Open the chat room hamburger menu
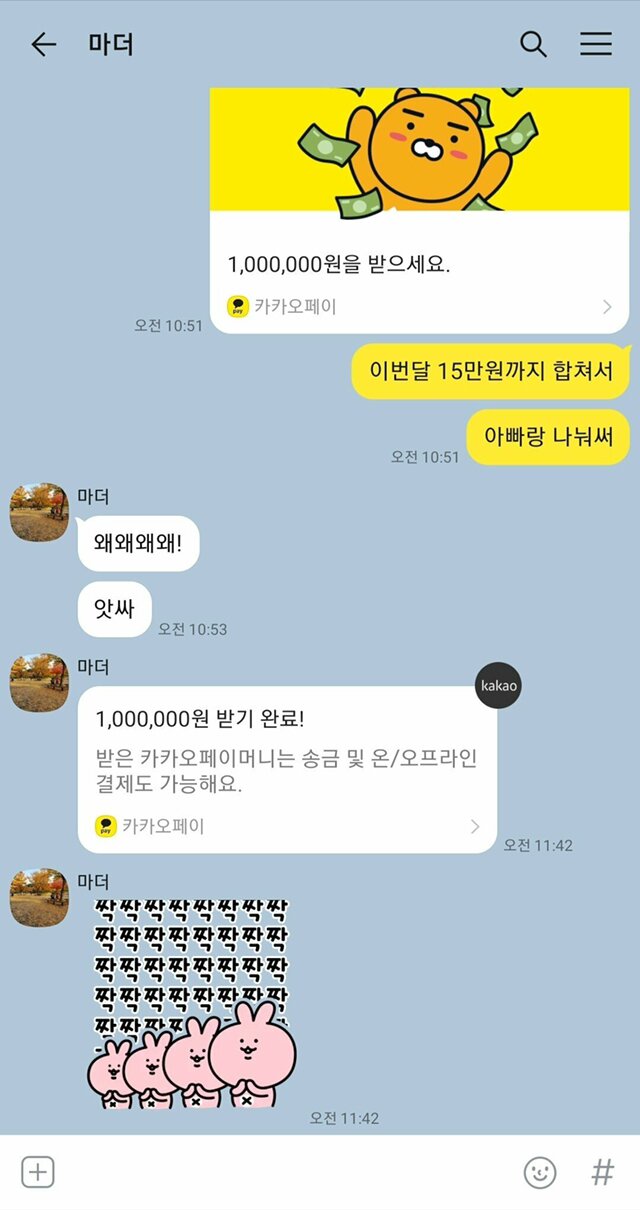 tap(596, 45)
